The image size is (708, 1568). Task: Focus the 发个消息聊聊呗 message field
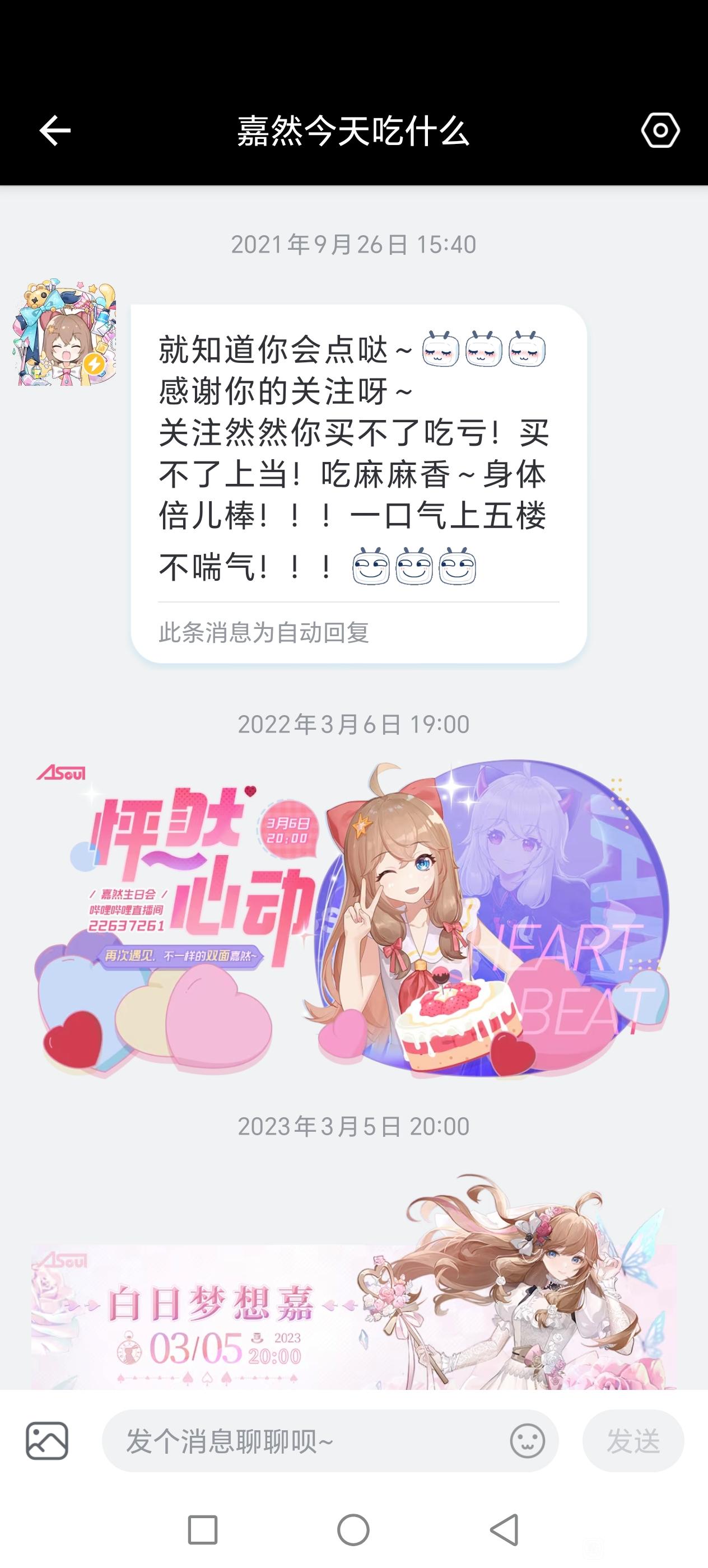click(304, 1441)
